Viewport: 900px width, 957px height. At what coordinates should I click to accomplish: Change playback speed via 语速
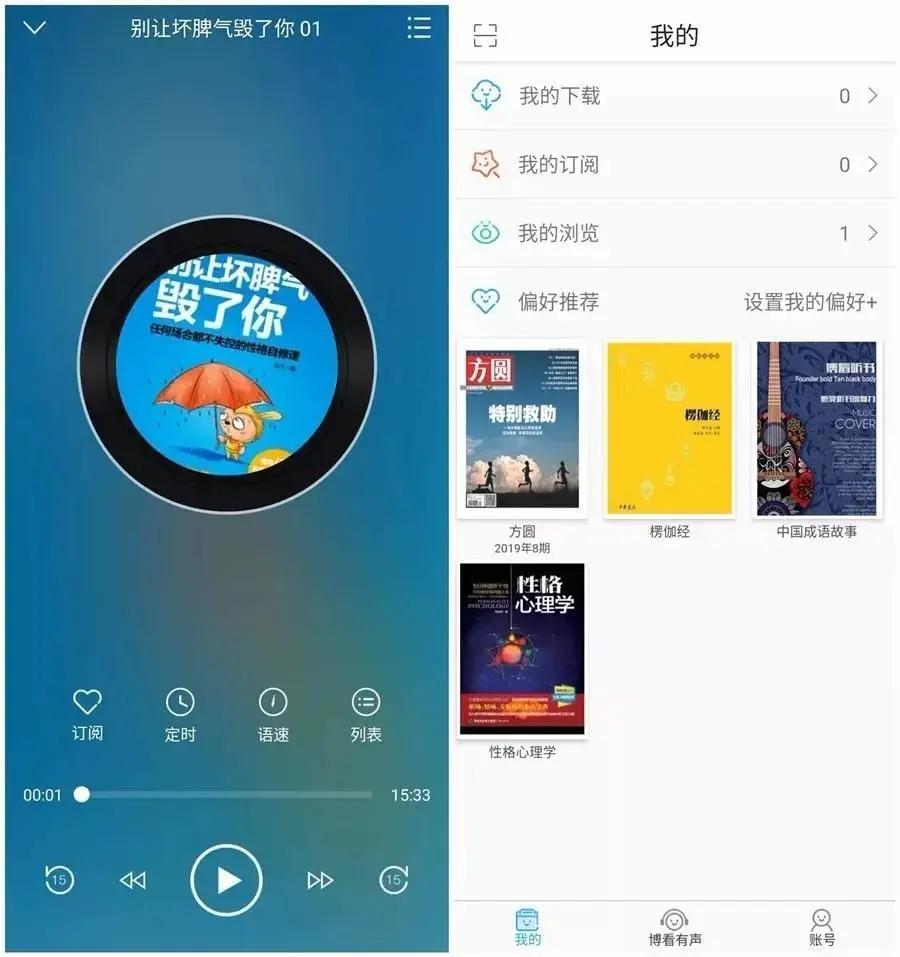(x=273, y=714)
